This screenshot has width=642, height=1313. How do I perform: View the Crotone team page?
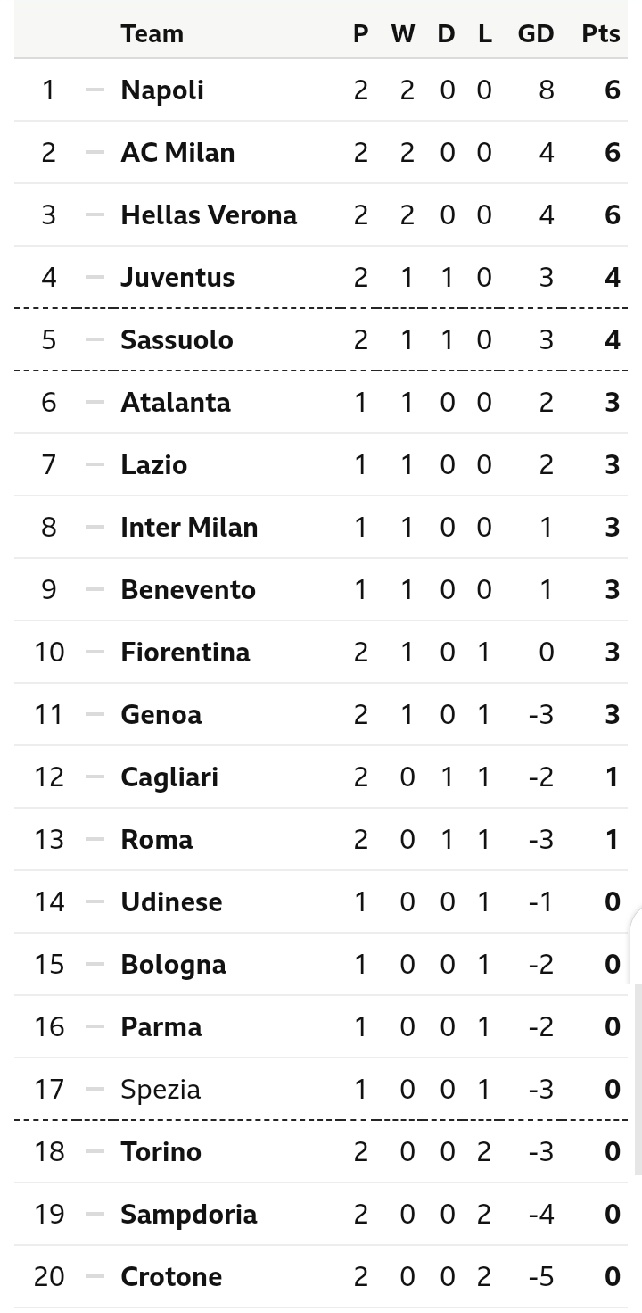171,1277
